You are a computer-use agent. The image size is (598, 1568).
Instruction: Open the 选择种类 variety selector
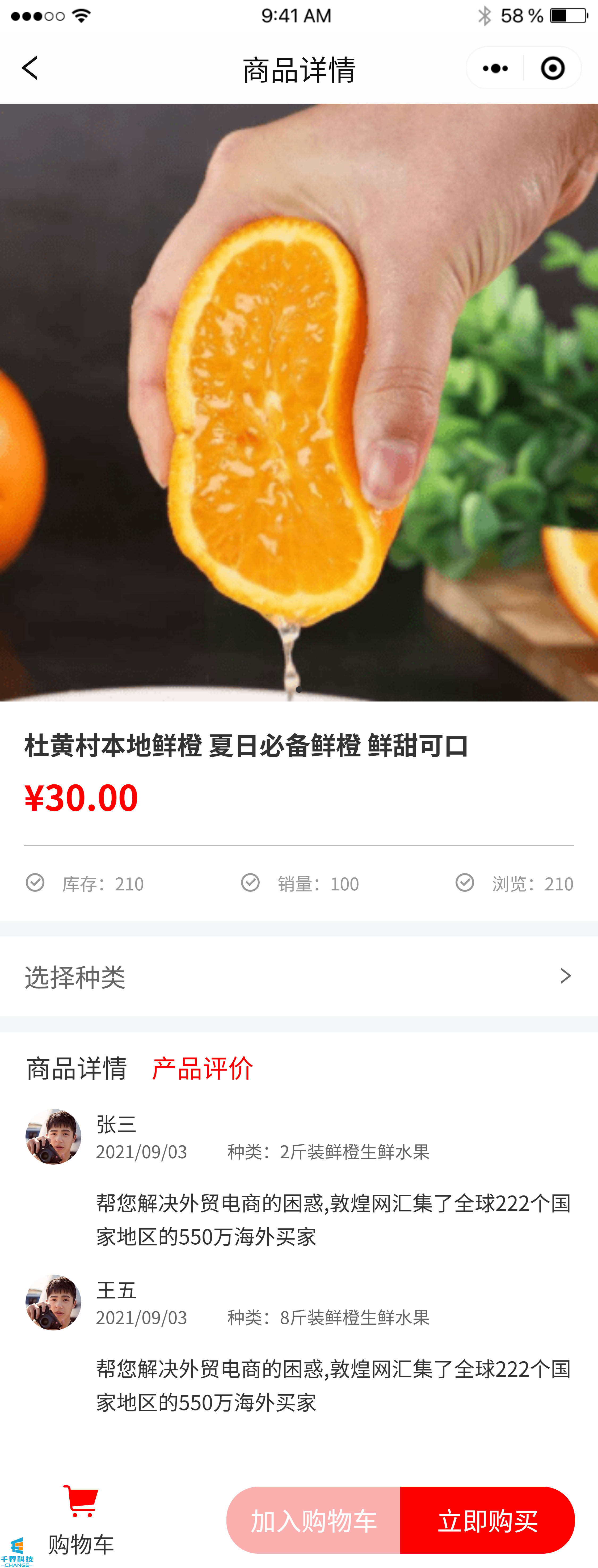click(298, 976)
